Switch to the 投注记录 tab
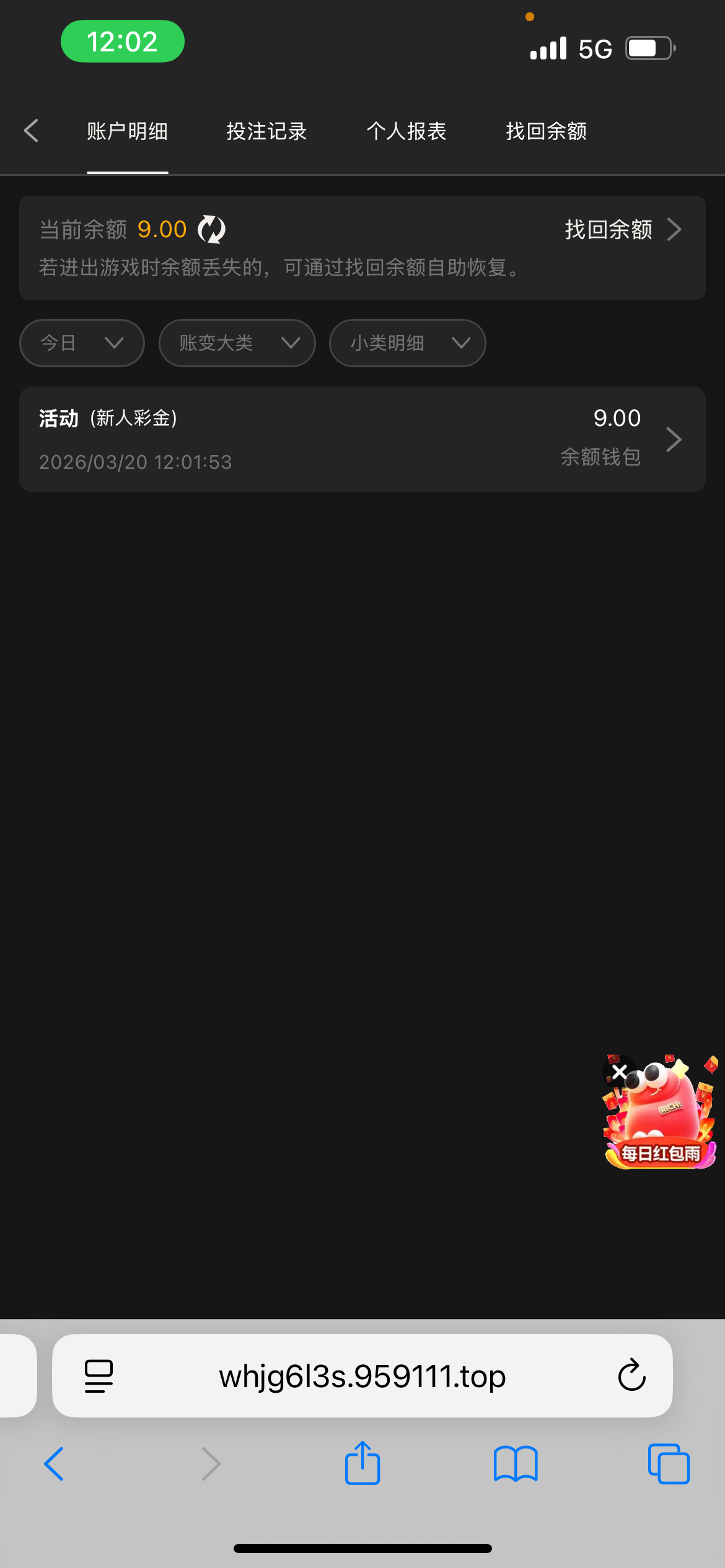 266,131
